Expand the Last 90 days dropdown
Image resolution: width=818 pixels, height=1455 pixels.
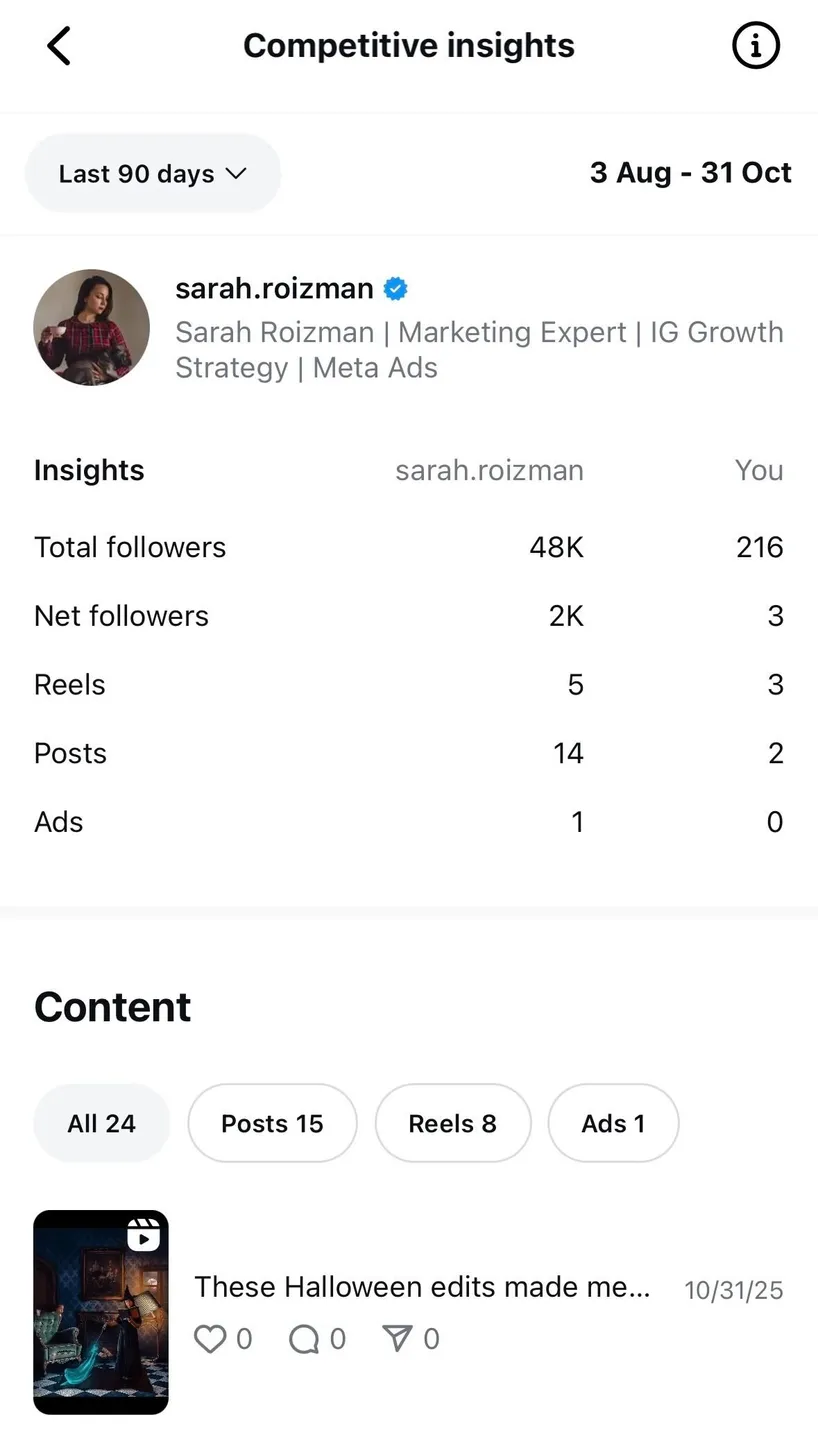pyautogui.click(x=153, y=173)
